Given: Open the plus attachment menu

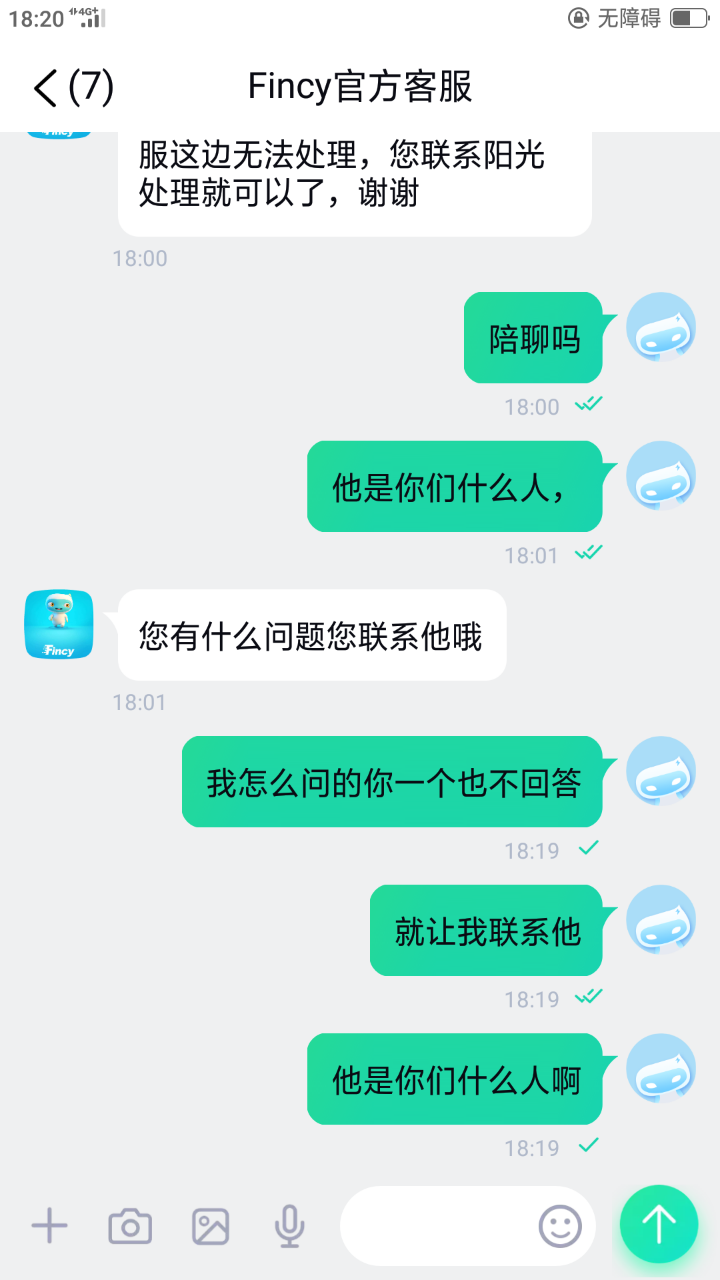Looking at the screenshot, I should (49, 1225).
